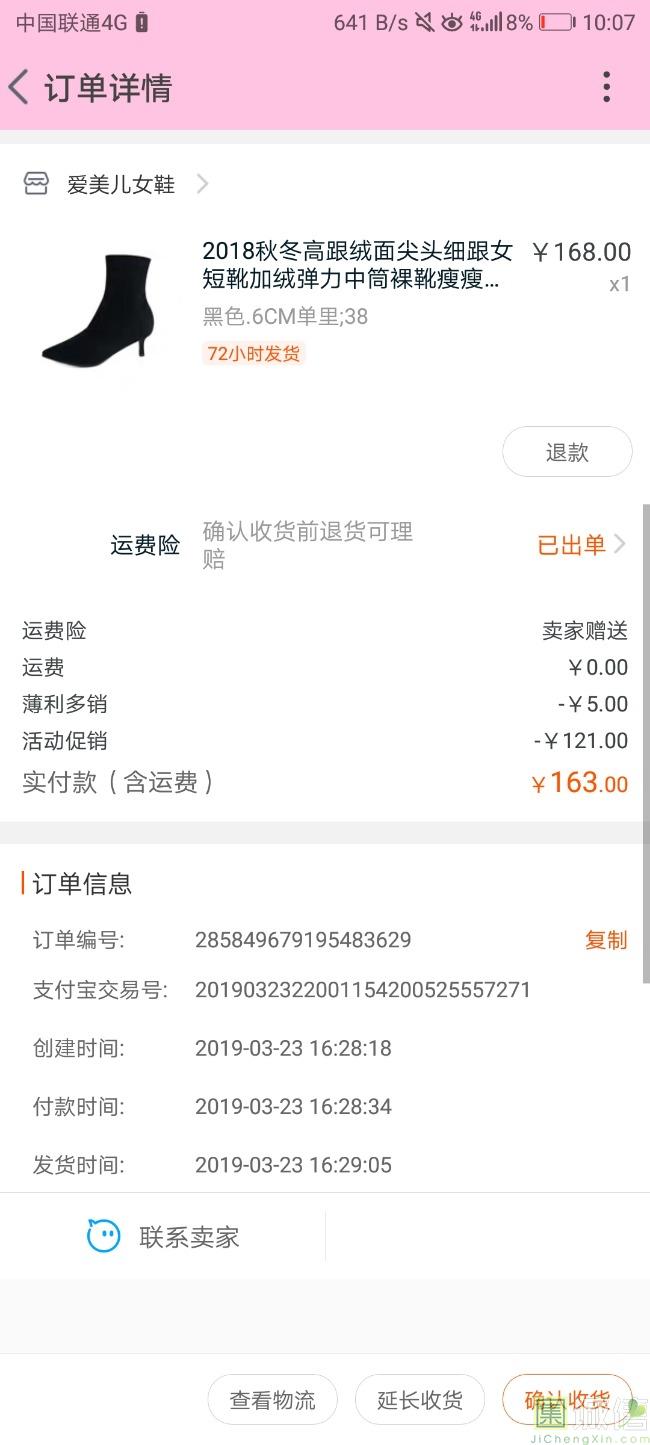View 运费险 policy marked 已出单
The width and height of the screenshot is (650, 1445).
580,545
